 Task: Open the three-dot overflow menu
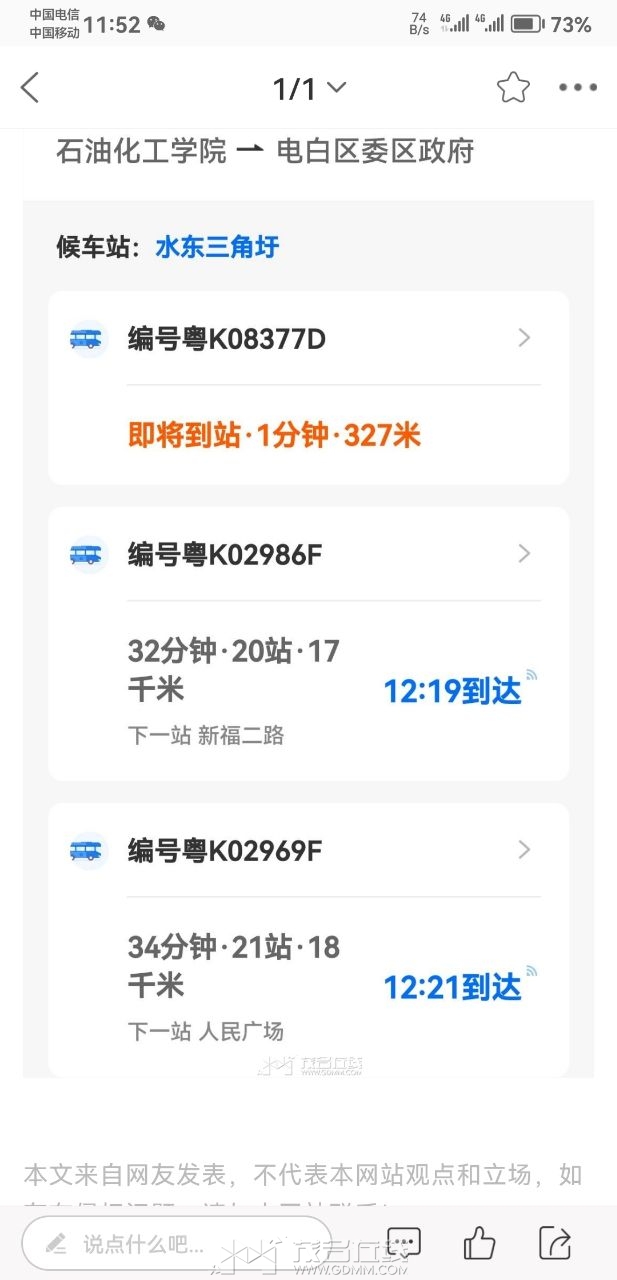click(578, 88)
